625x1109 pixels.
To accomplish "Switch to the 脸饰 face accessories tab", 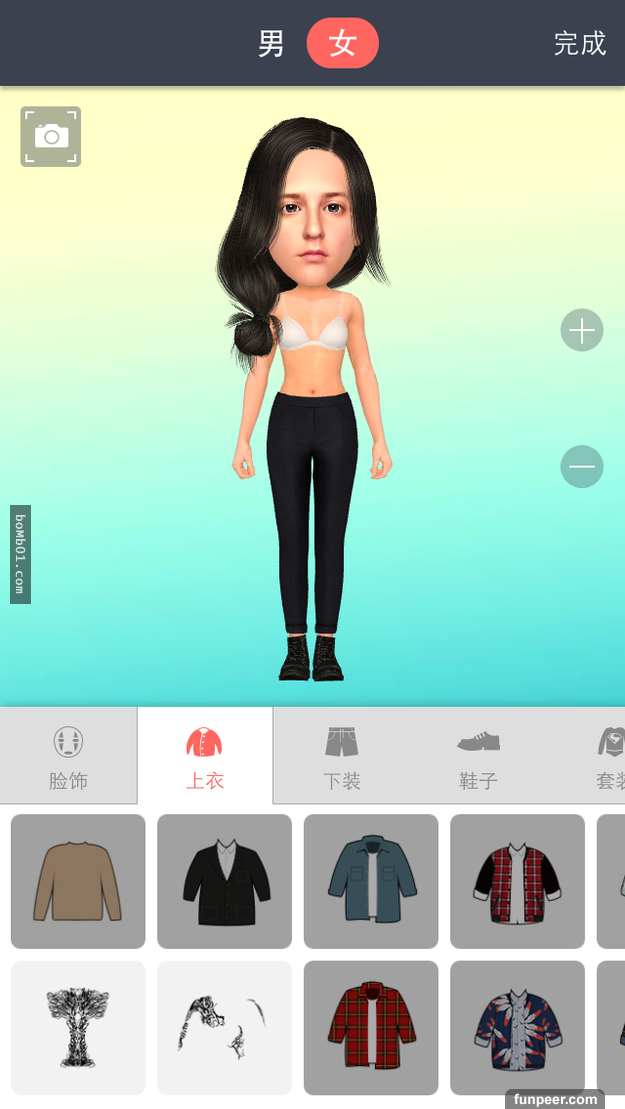I will coord(68,757).
